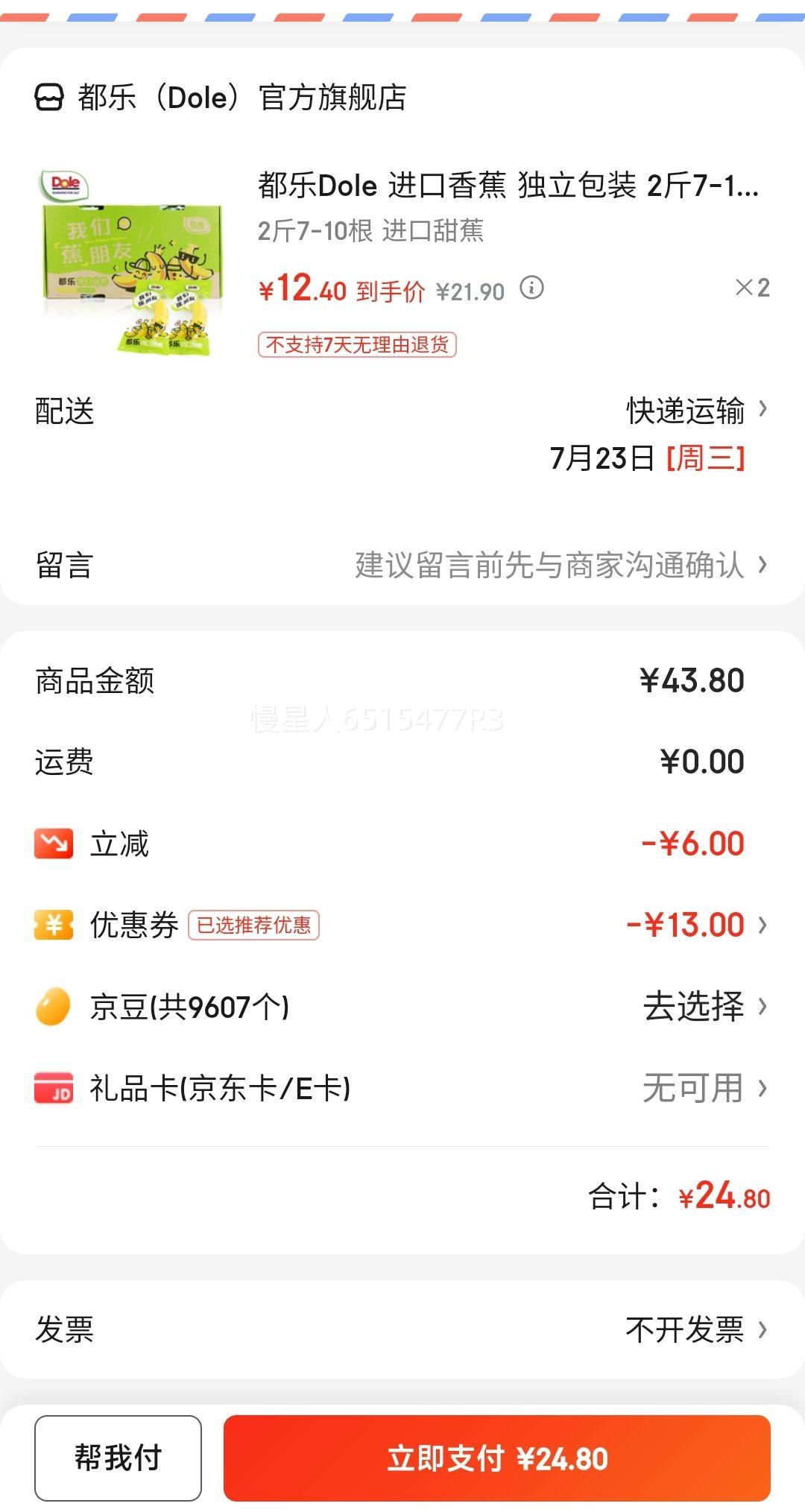Screen dimensions: 805x1512
Task: Open 京豆 selection via 去选择
Action: click(x=694, y=1006)
